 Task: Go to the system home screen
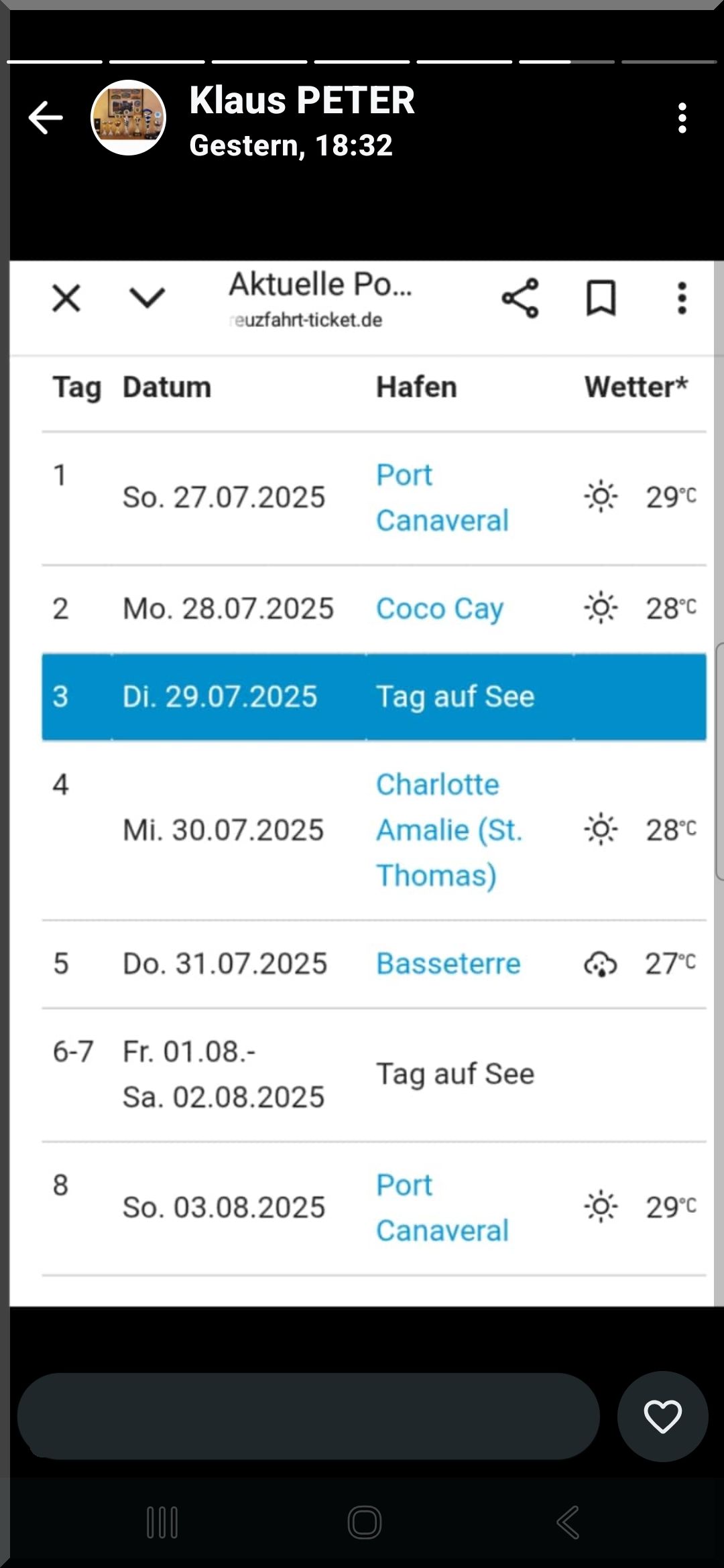[x=364, y=1522]
